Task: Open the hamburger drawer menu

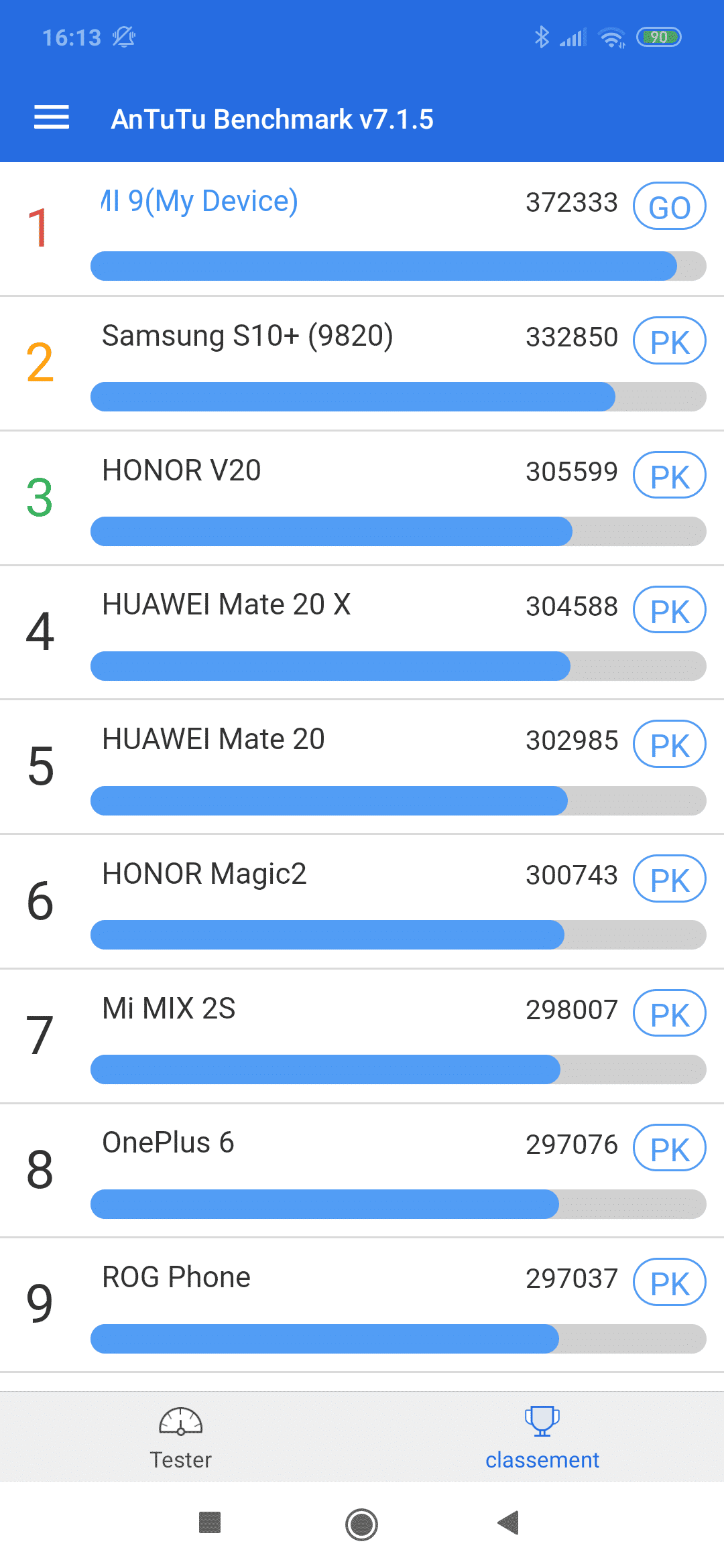Action: [x=52, y=117]
